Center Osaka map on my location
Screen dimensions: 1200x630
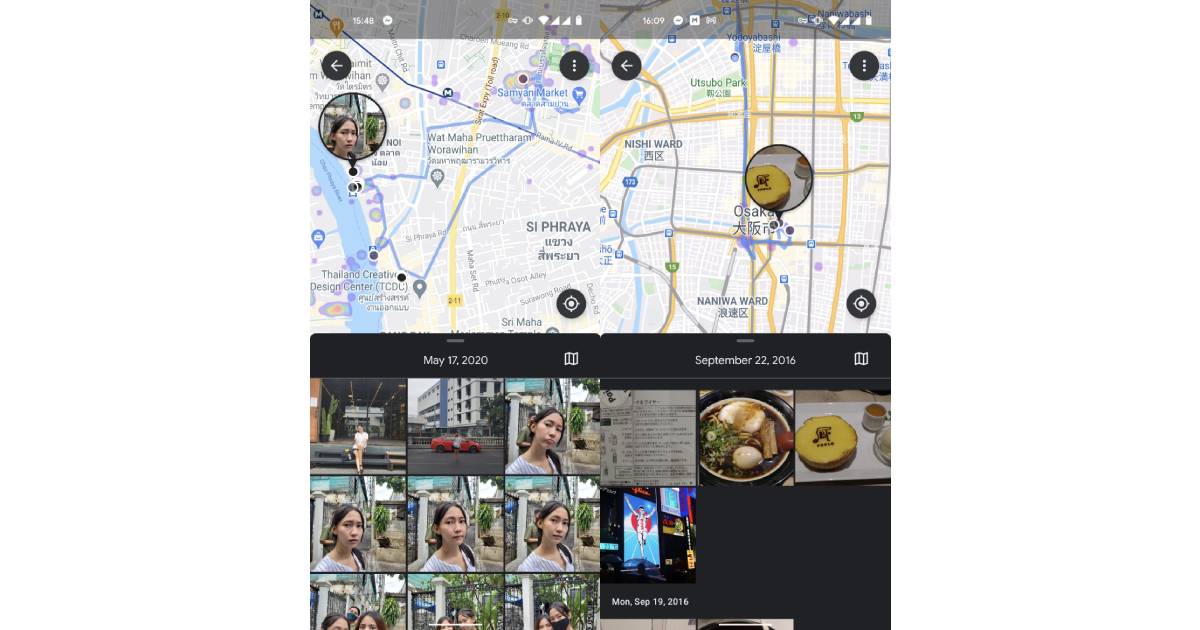point(861,304)
